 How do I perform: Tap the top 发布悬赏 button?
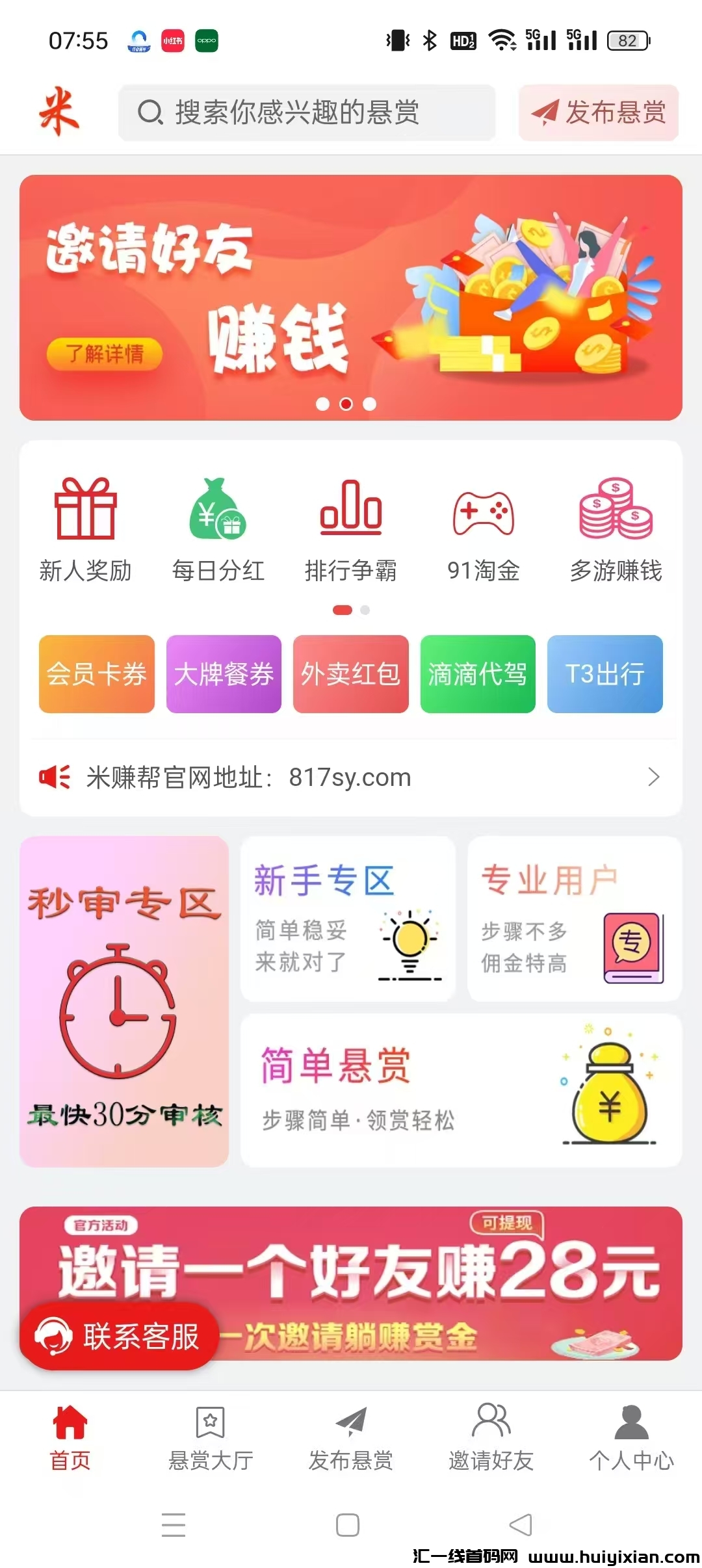tap(599, 112)
